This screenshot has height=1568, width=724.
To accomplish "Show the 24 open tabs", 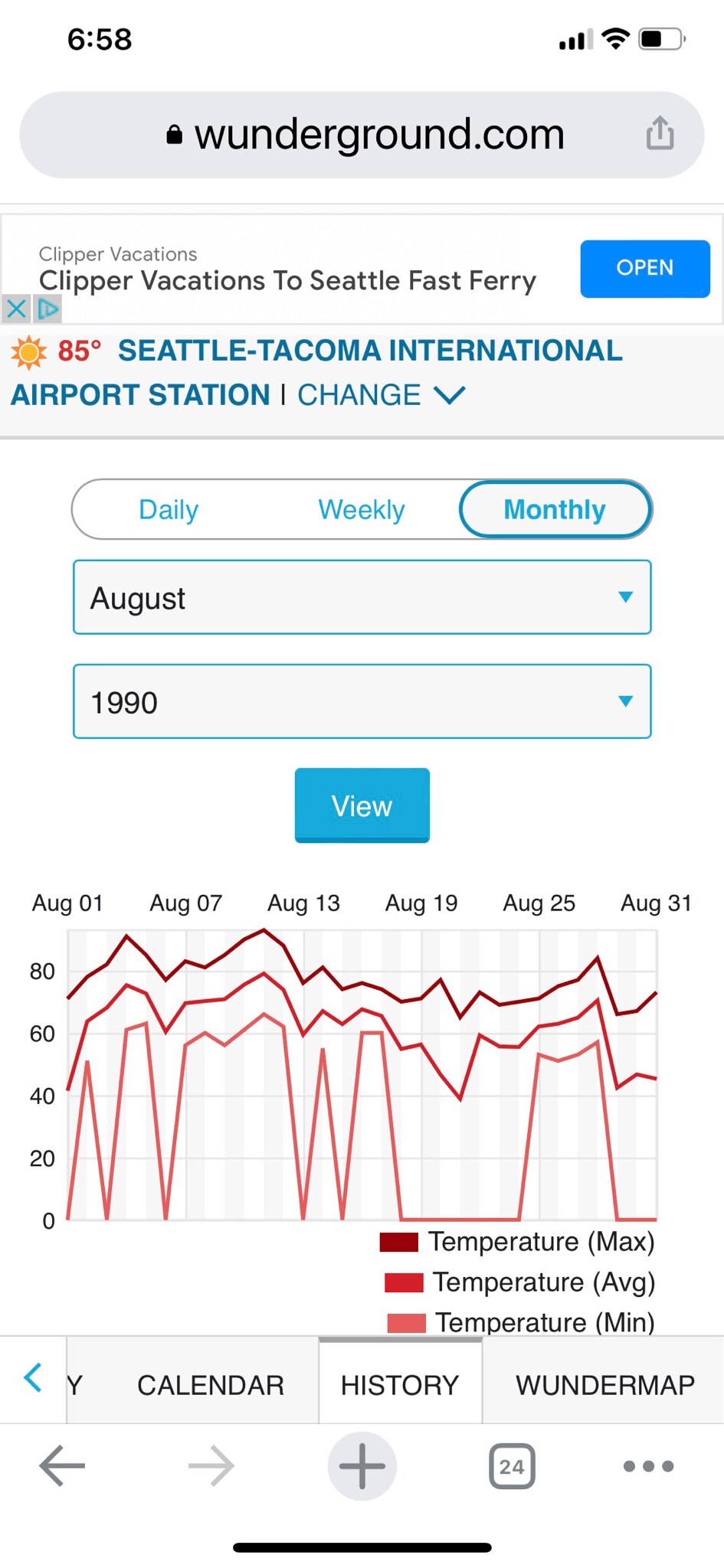I will 512,1466.
